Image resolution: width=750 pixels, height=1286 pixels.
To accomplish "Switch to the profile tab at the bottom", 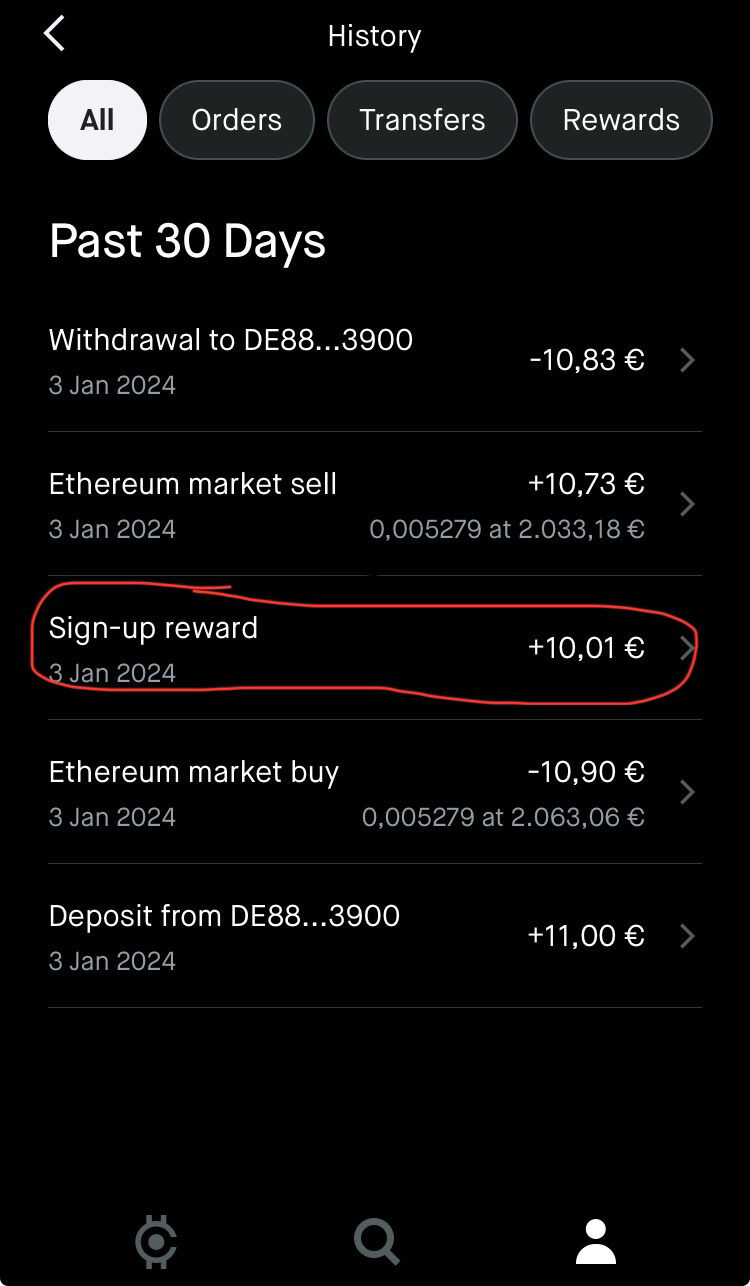I will point(595,1241).
